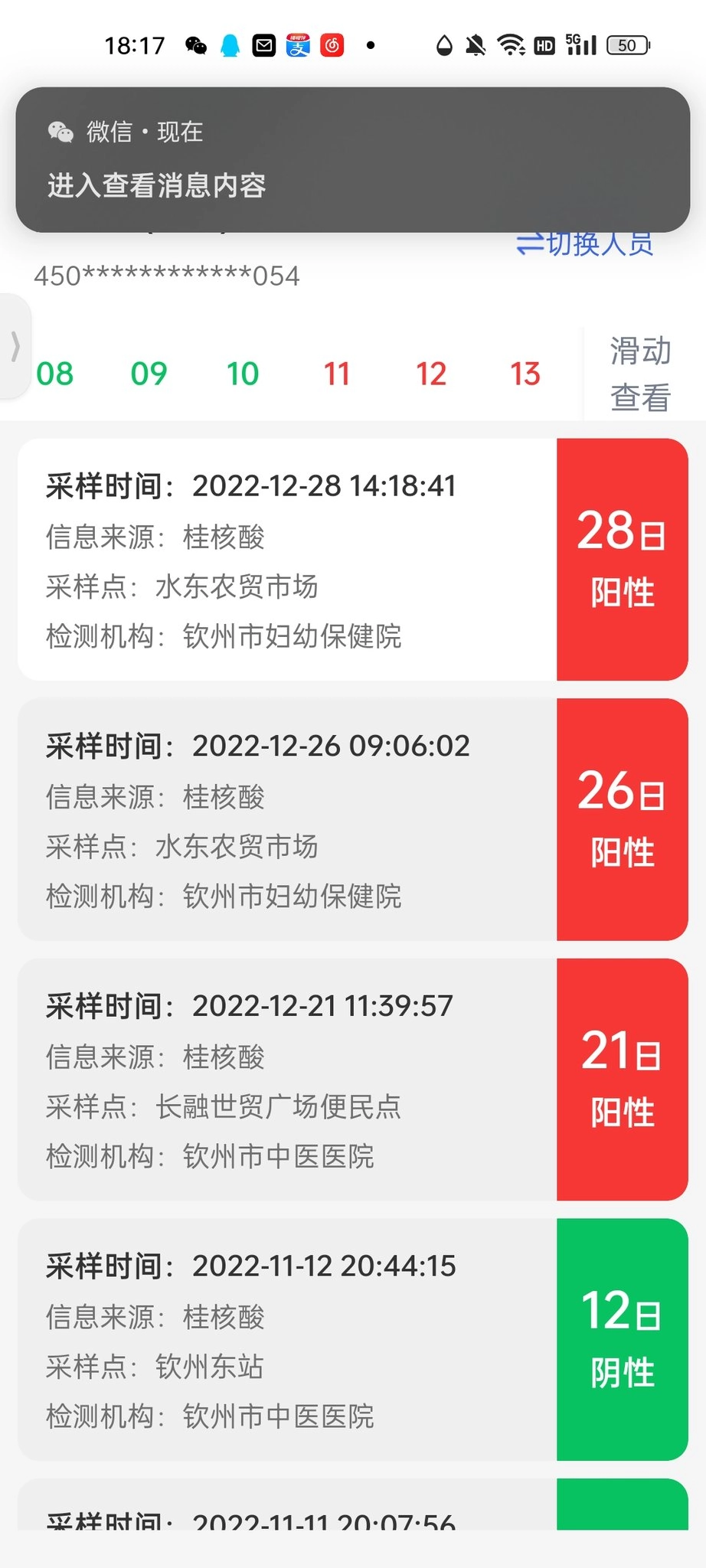Tap 切换人员 to switch person

coord(585,245)
